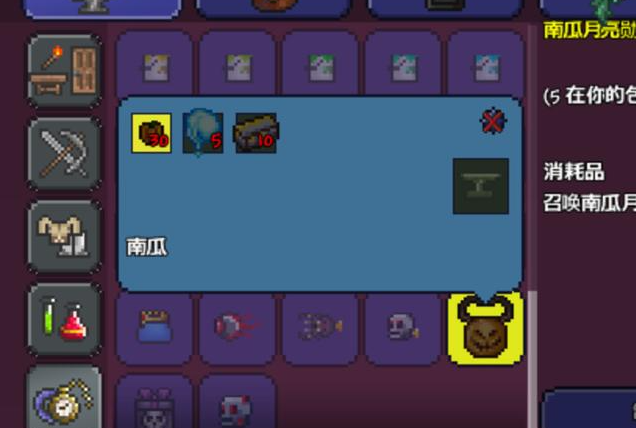Select the mechanical worm recipe
Viewport: 636px width, 428px height.
click(320, 328)
